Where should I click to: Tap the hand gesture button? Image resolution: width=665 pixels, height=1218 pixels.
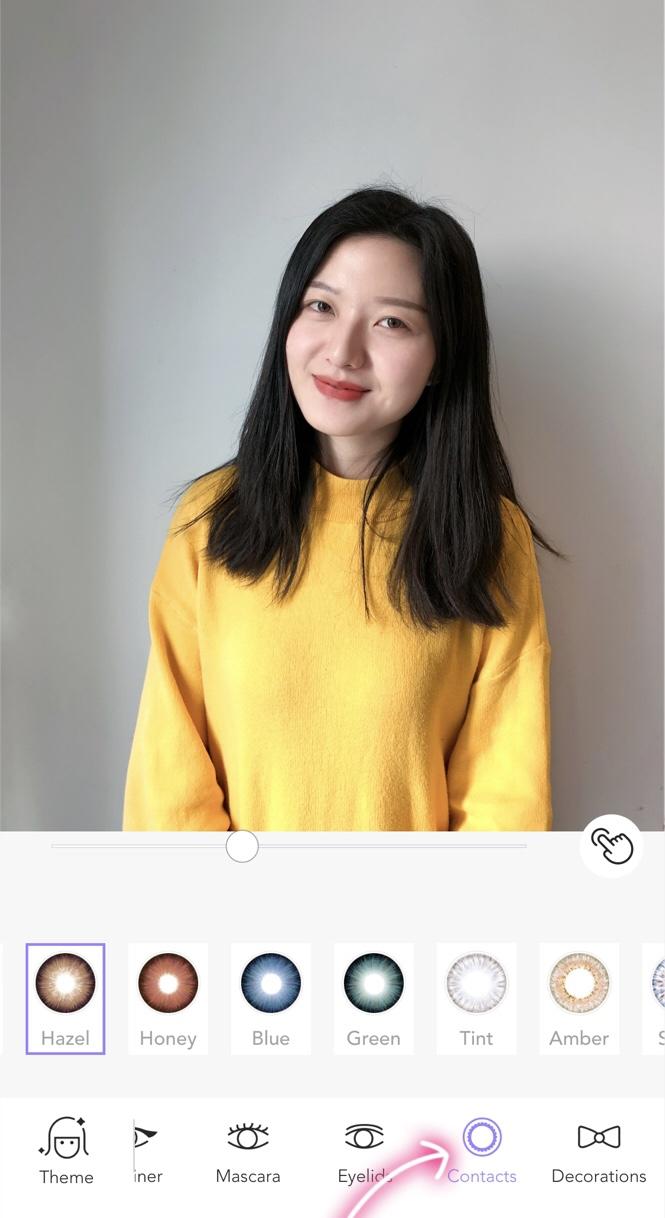(x=611, y=846)
